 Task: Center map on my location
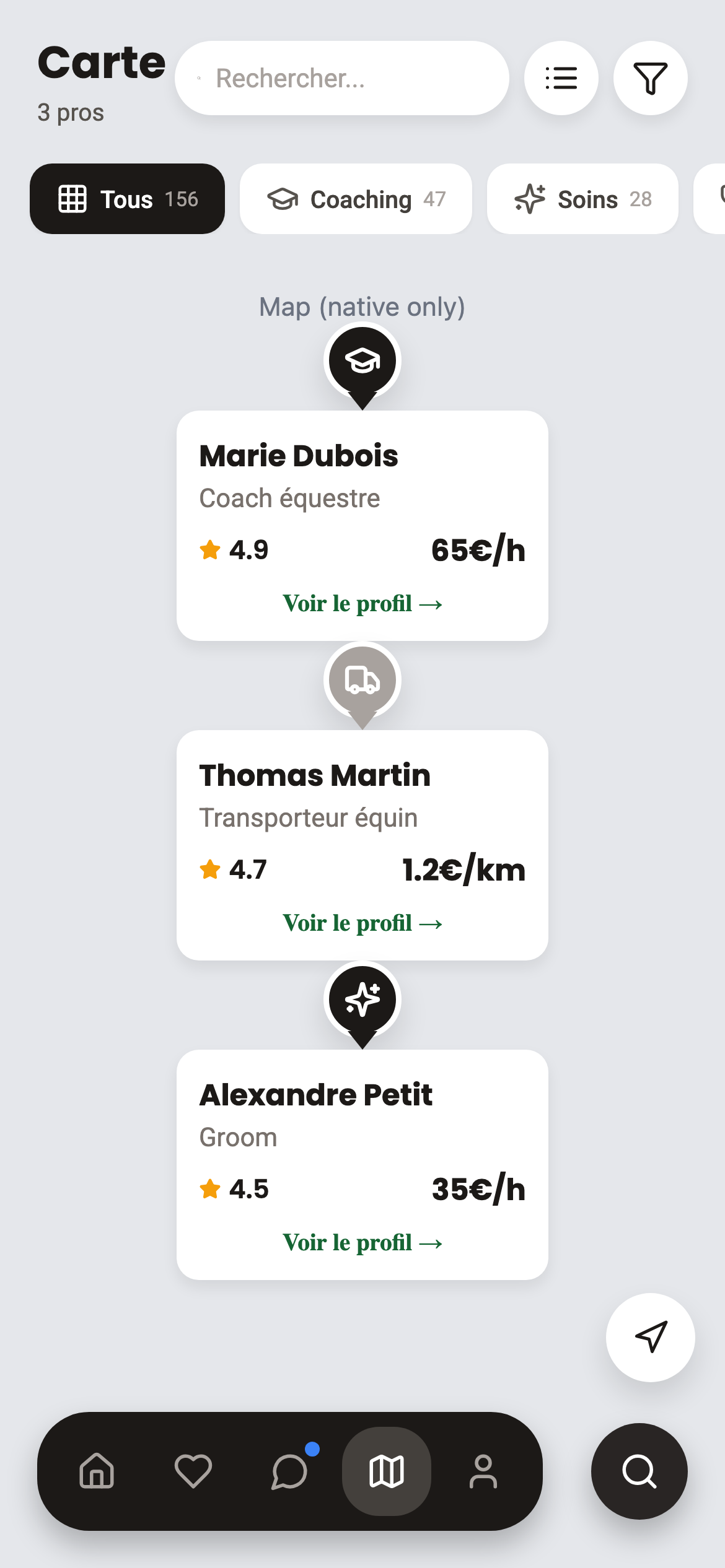pyautogui.click(x=650, y=1337)
